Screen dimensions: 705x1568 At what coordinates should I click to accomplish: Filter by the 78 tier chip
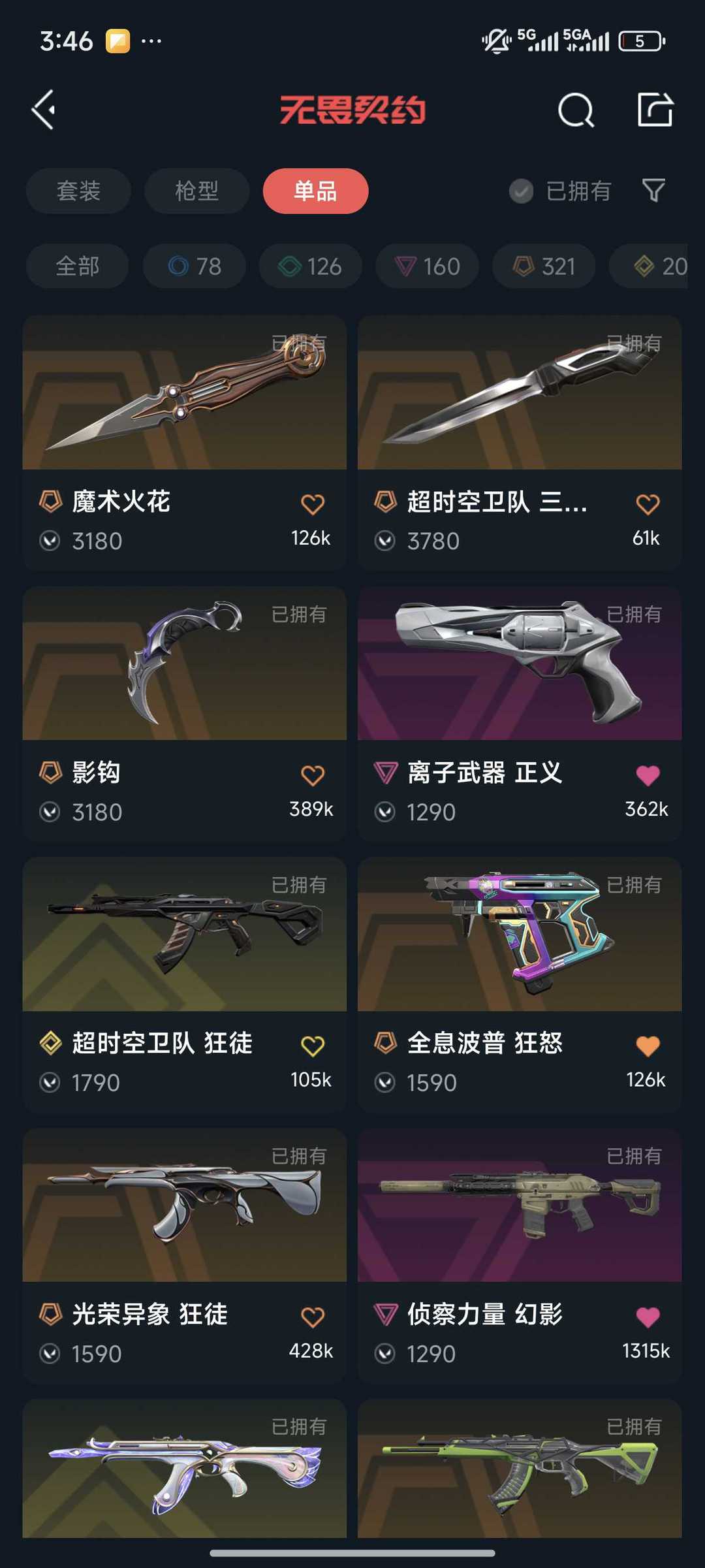click(195, 266)
